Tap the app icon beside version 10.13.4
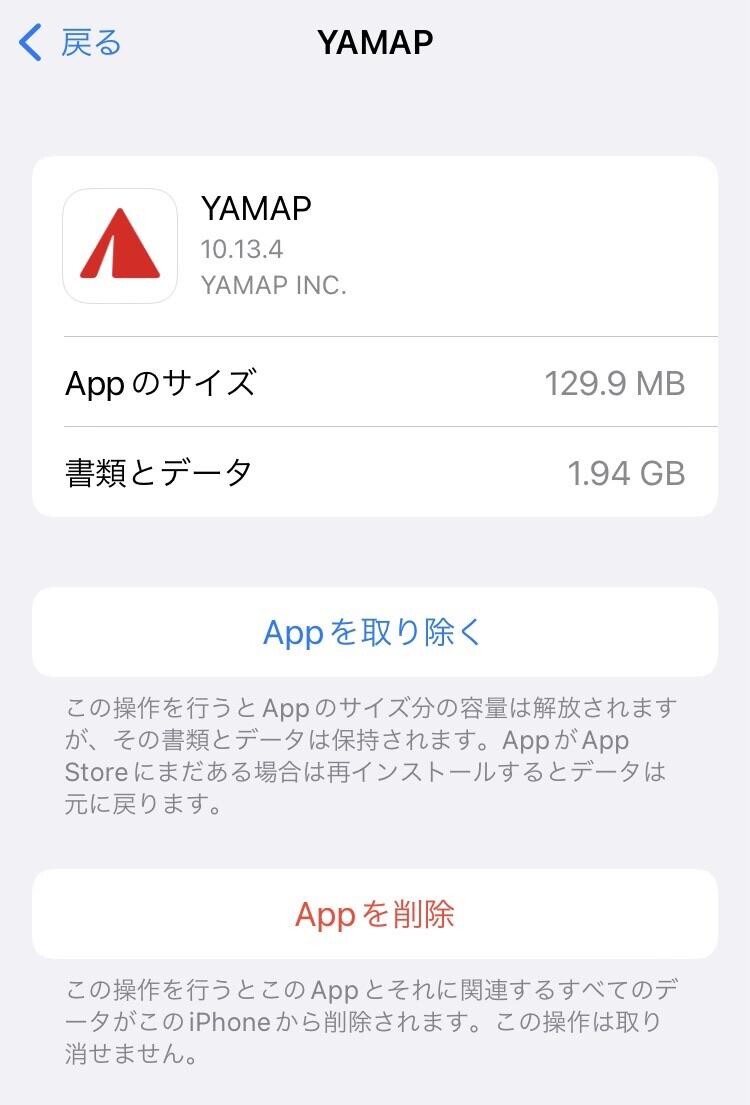This screenshot has height=1105, width=750. (x=119, y=245)
